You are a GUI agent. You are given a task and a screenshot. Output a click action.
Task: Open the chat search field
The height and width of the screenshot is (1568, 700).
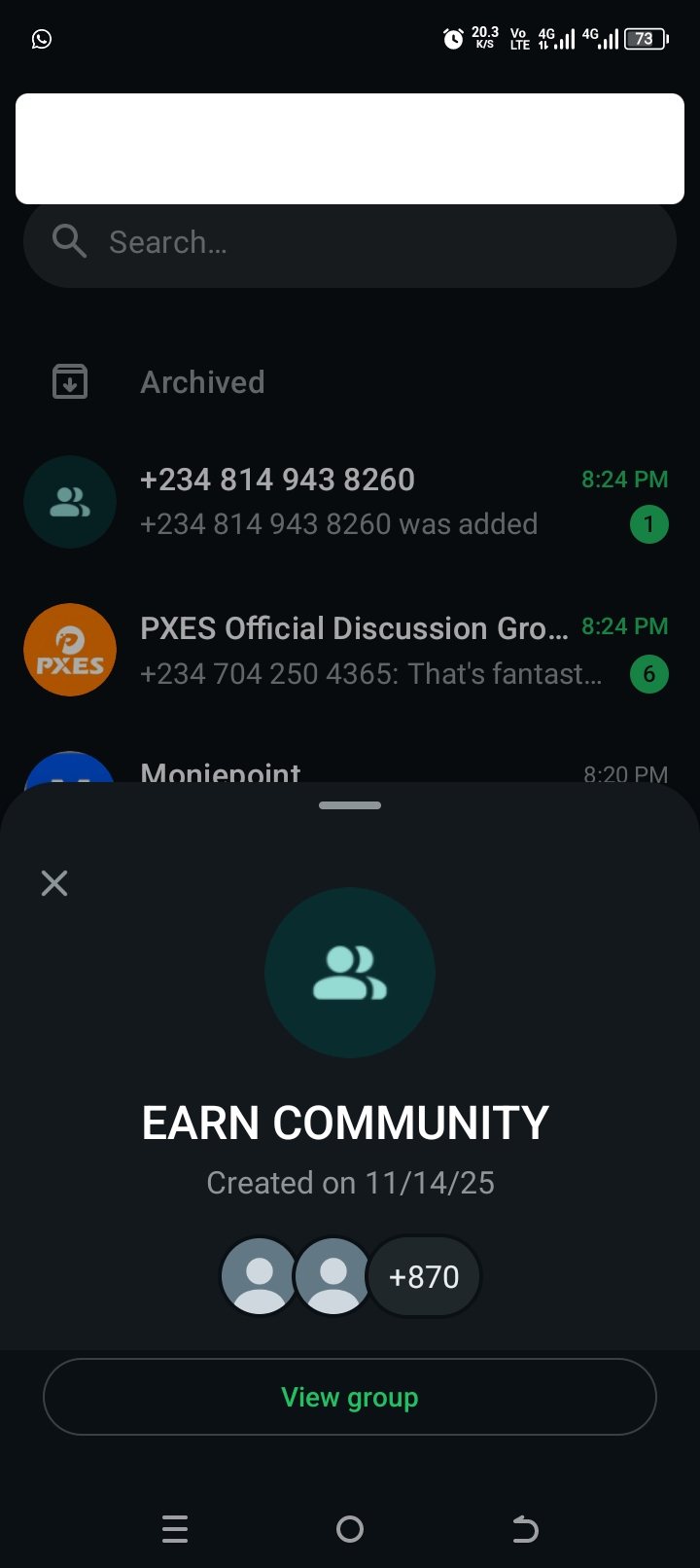350,242
